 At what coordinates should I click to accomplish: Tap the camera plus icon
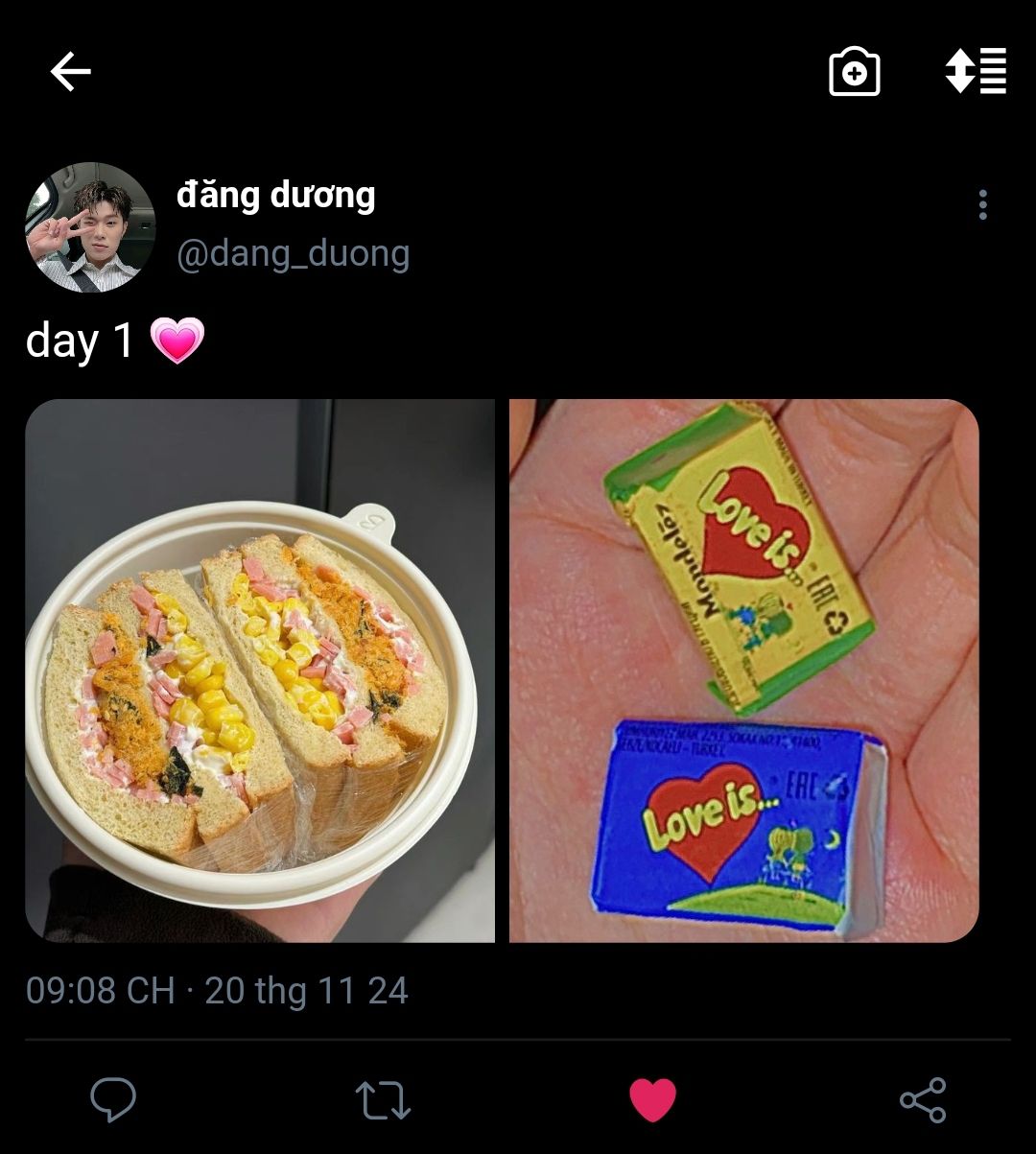tap(854, 72)
